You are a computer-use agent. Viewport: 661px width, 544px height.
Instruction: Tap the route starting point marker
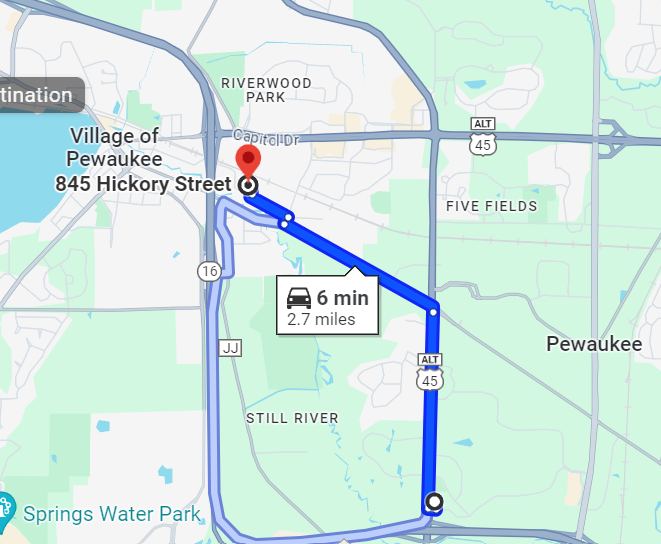tap(434, 500)
